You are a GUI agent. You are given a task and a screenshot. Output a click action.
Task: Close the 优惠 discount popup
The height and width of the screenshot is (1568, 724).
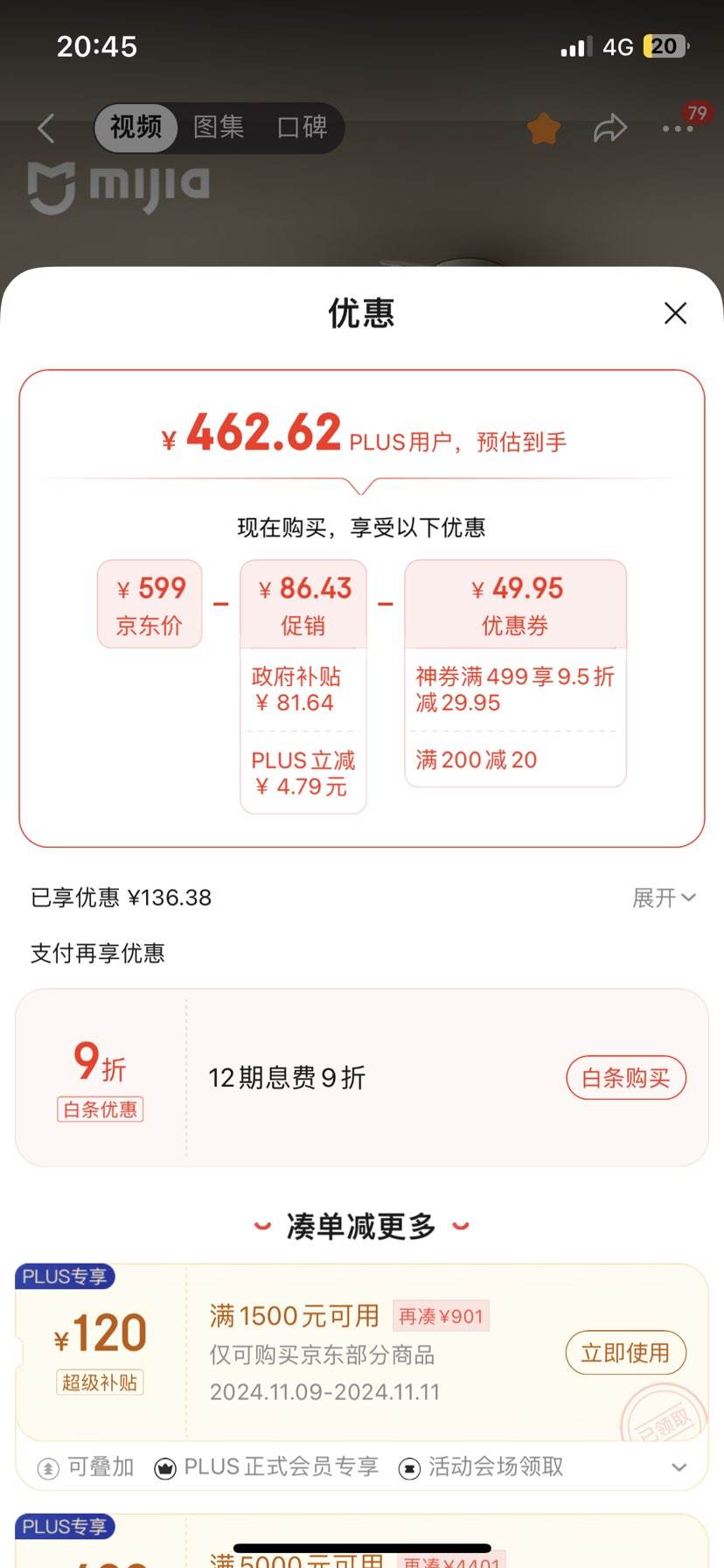pyautogui.click(x=675, y=313)
